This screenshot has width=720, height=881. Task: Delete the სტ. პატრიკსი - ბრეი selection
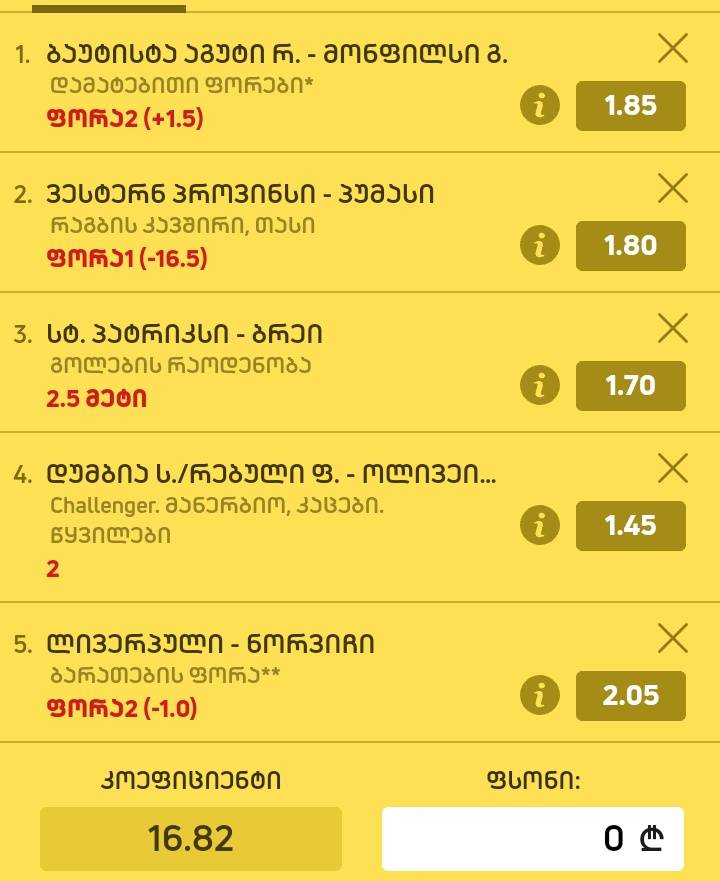672,328
